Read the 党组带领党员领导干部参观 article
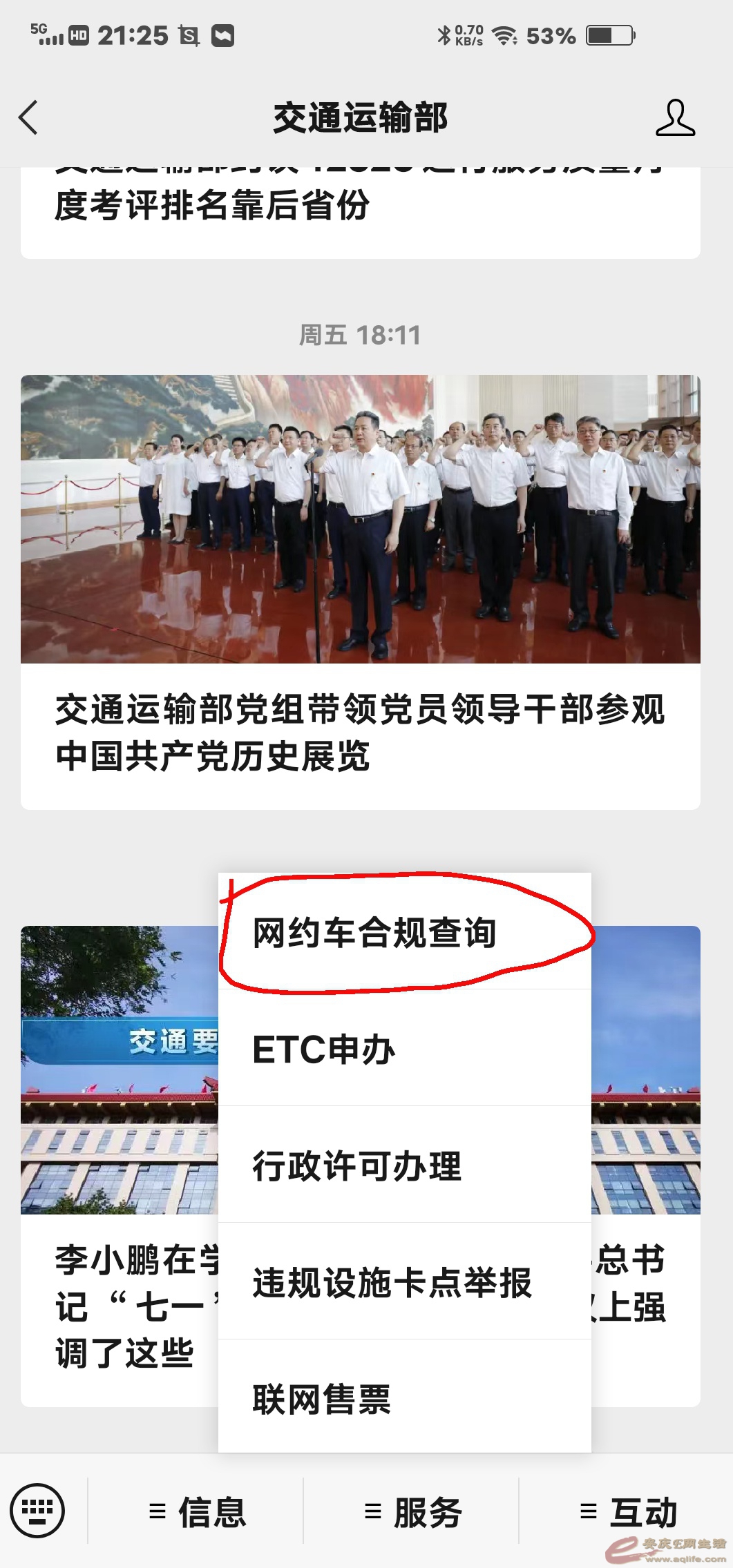 click(x=360, y=732)
